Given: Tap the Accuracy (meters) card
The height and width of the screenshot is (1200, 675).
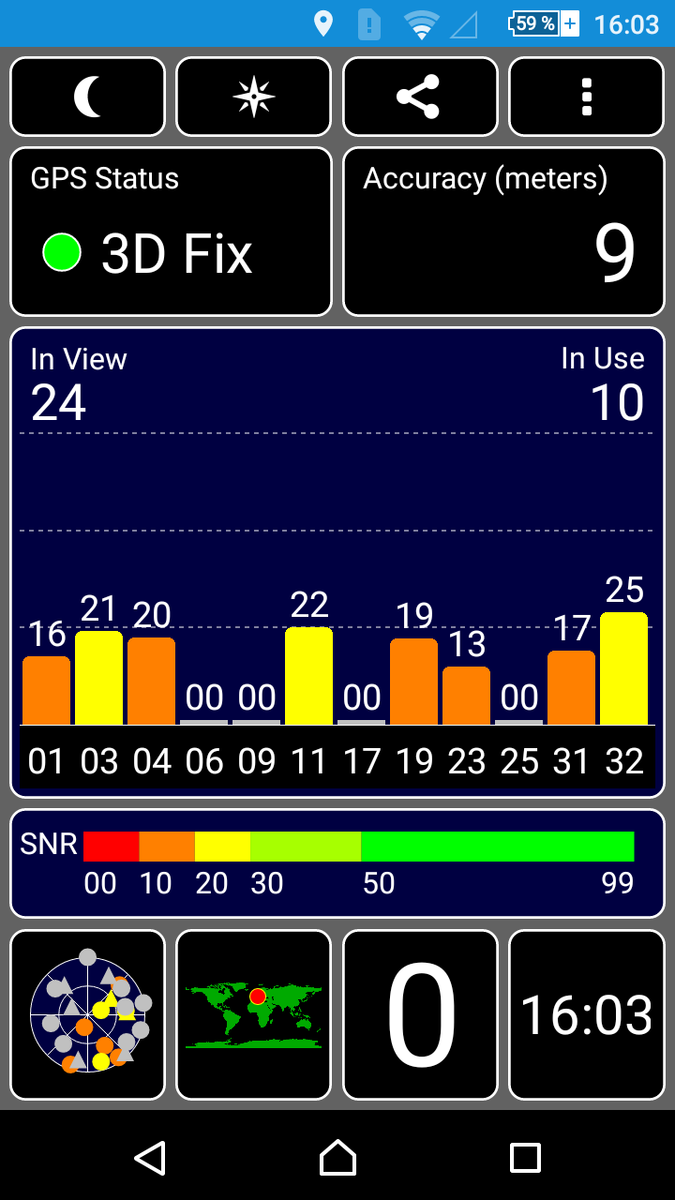Looking at the screenshot, I should pyautogui.click(x=504, y=232).
